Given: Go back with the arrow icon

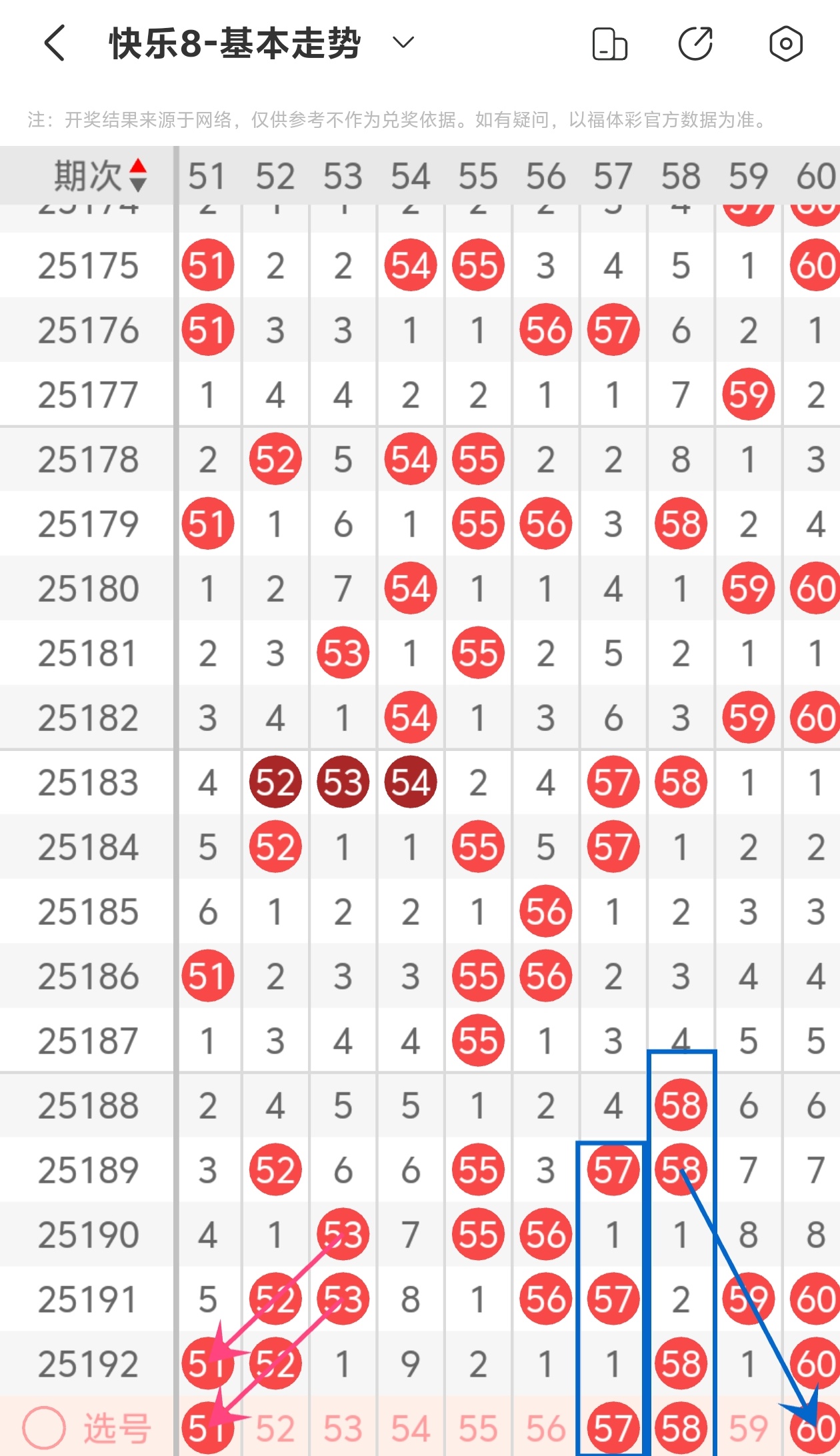Looking at the screenshot, I should click(x=55, y=43).
